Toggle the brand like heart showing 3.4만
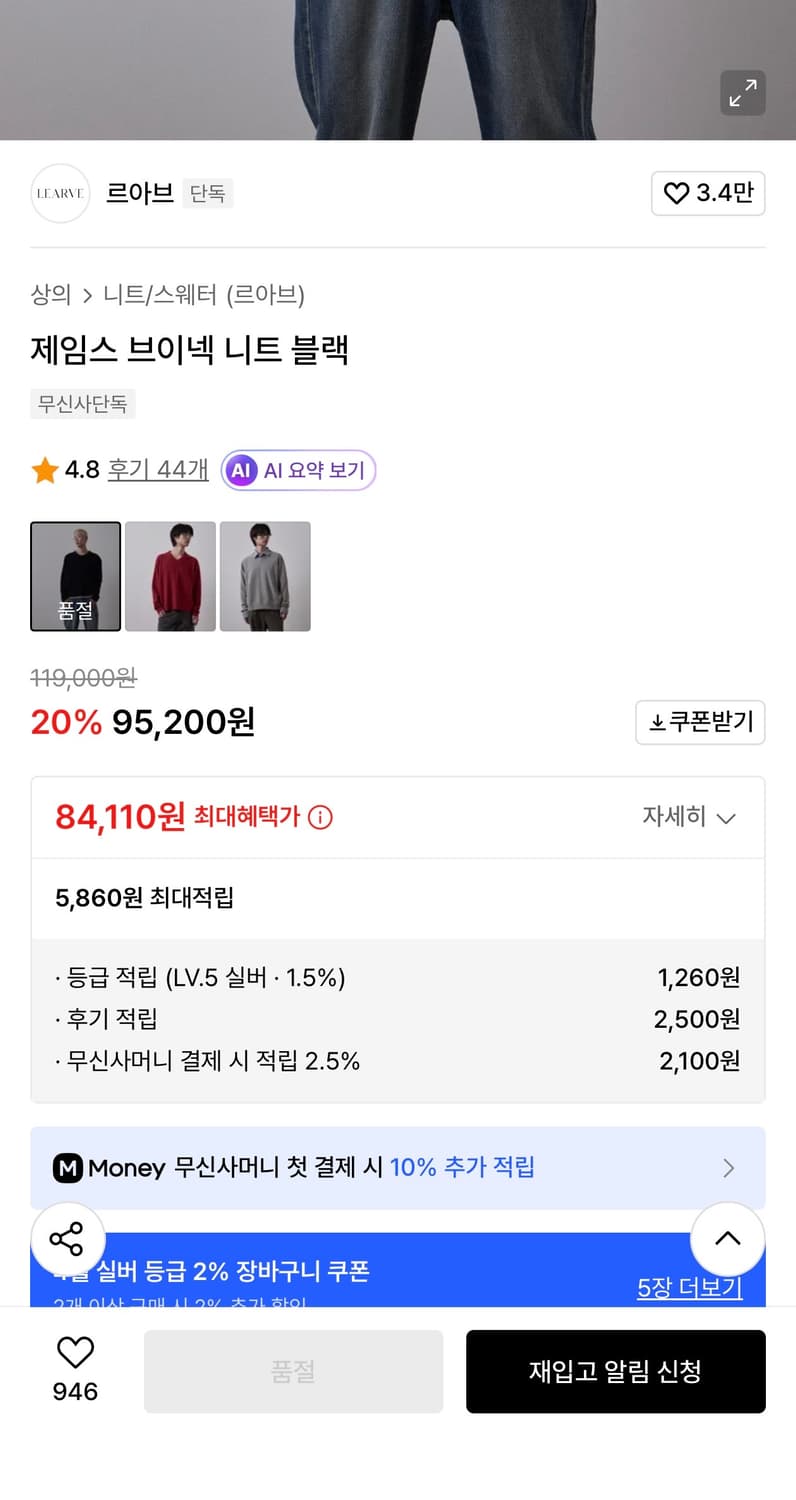Image resolution: width=796 pixels, height=1500 pixels. [708, 193]
